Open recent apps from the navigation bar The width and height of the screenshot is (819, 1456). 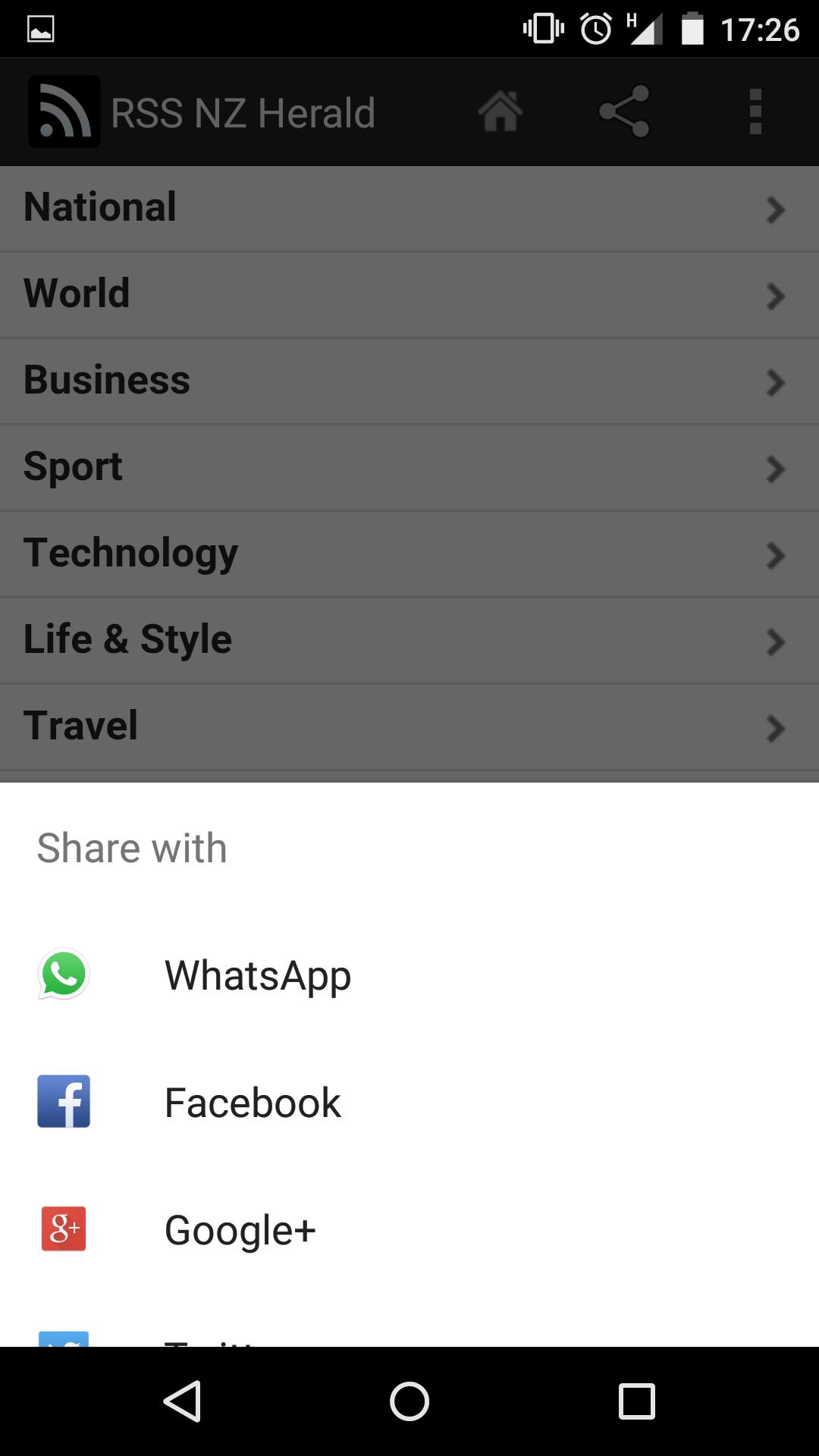click(x=636, y=1401)
